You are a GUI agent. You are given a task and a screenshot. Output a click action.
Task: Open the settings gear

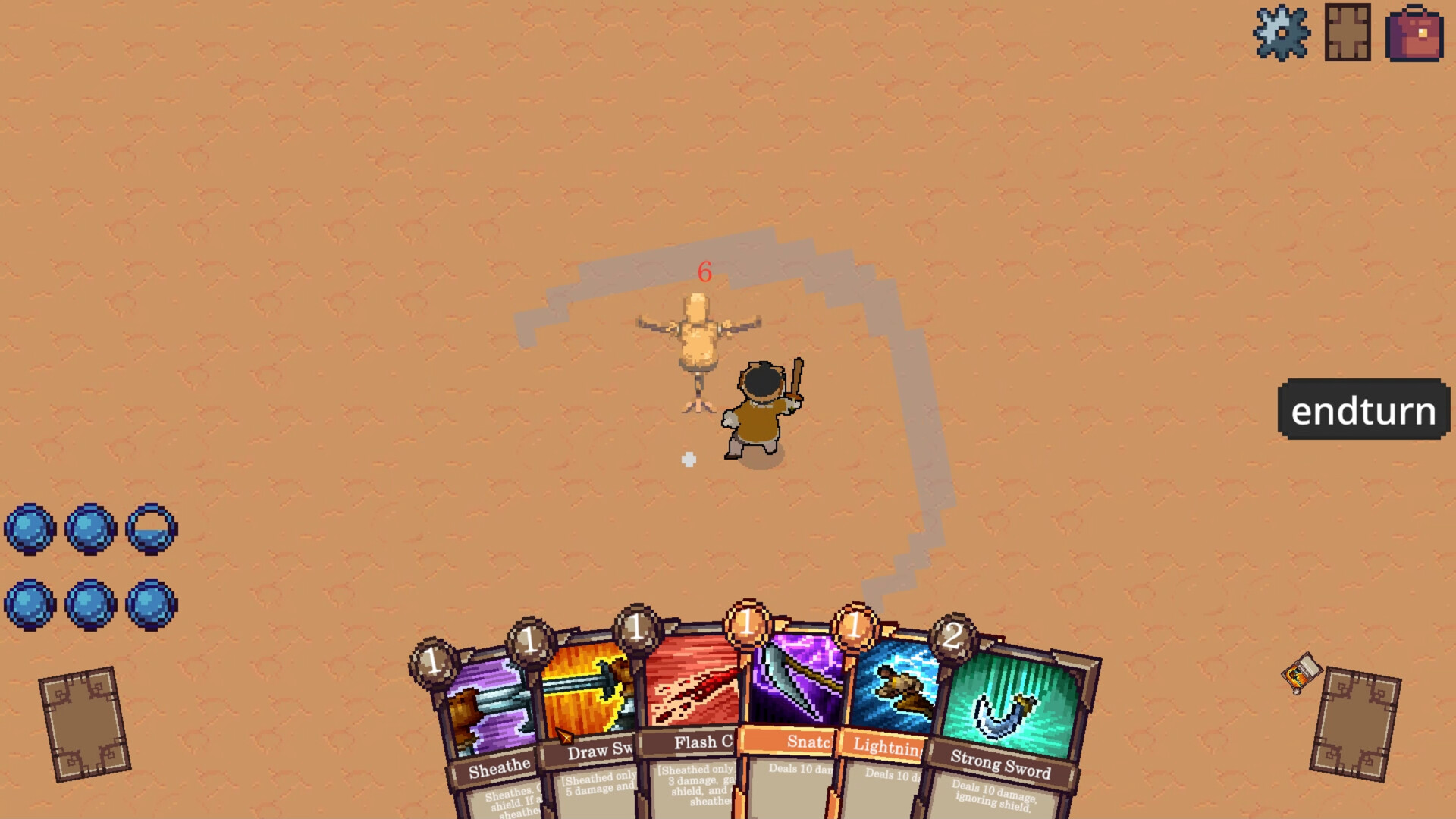pos(1281,33)
